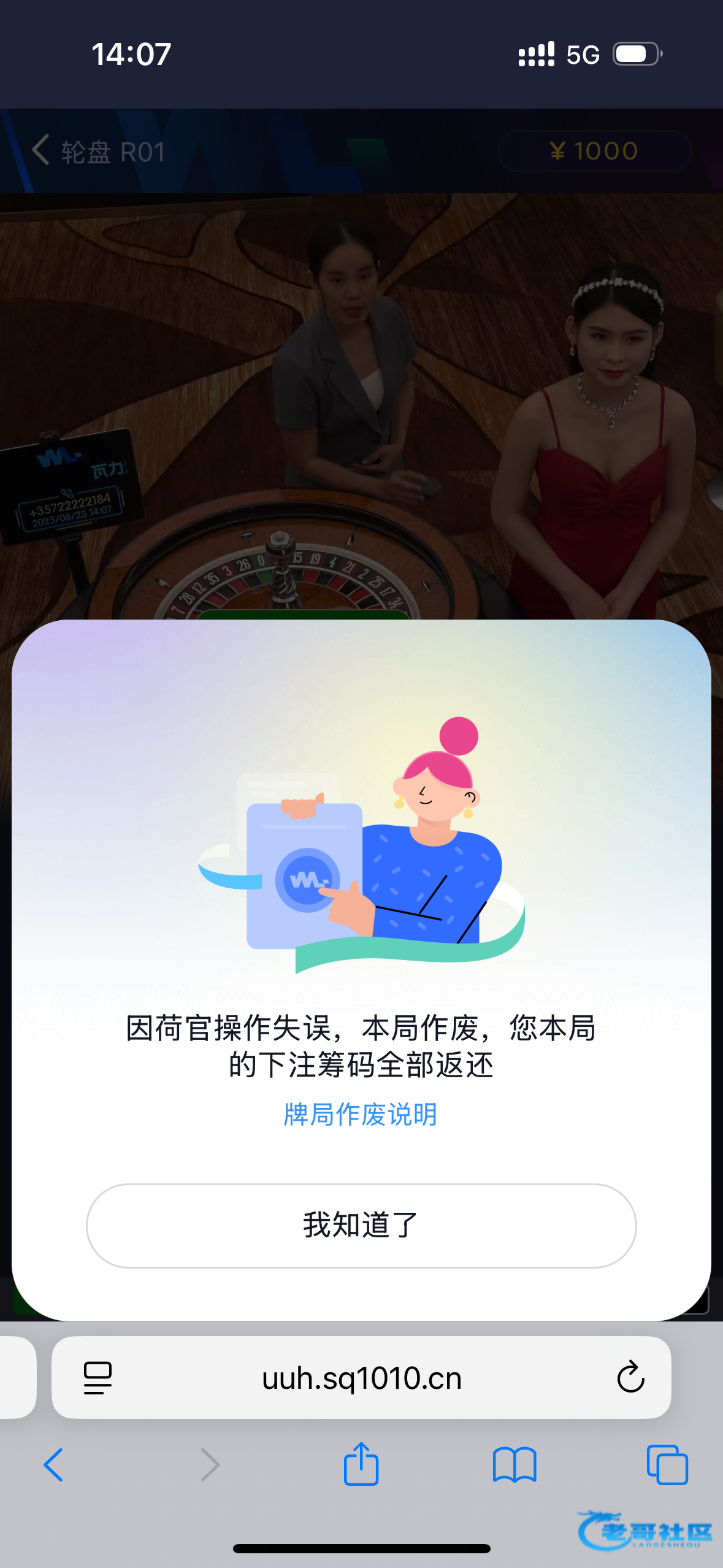The width and height of the screenshot is (723, 1568).
Task: Reload the page in Safari
Action: point(630,1377)
